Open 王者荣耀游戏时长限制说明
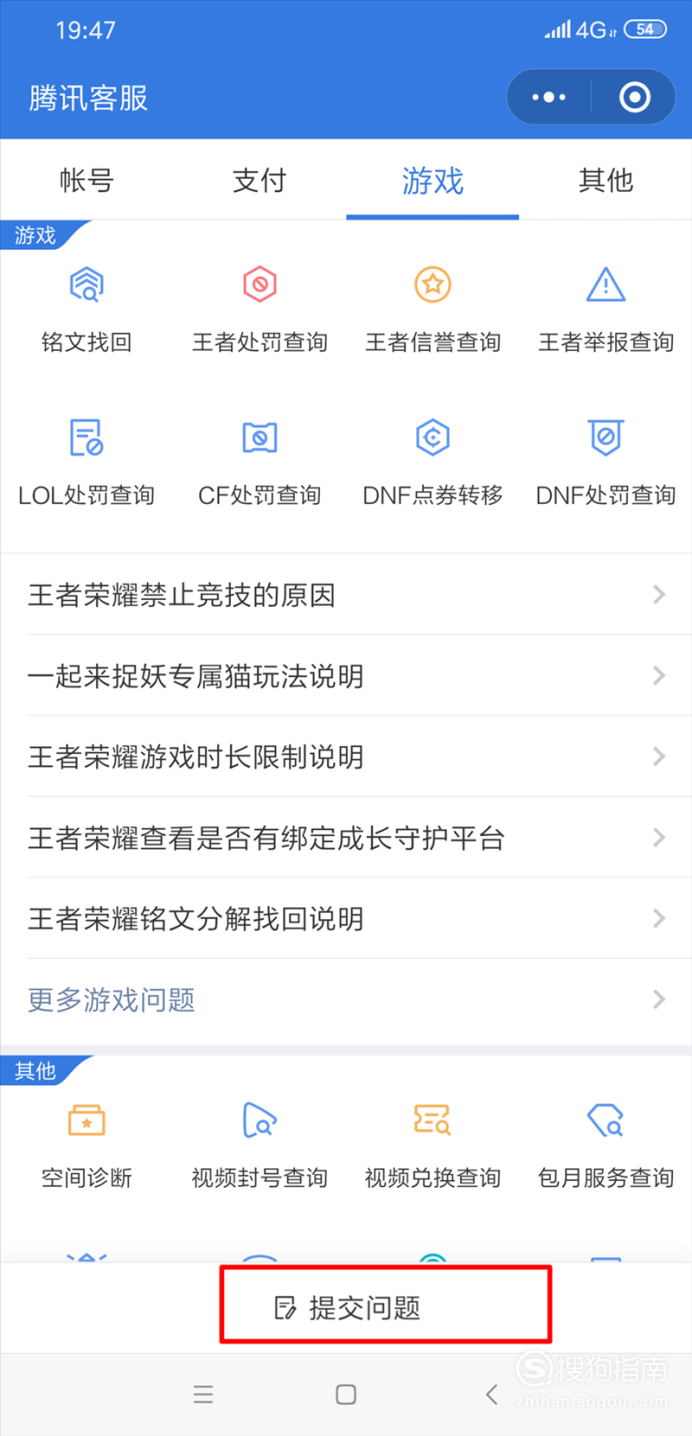 [346, 757]
